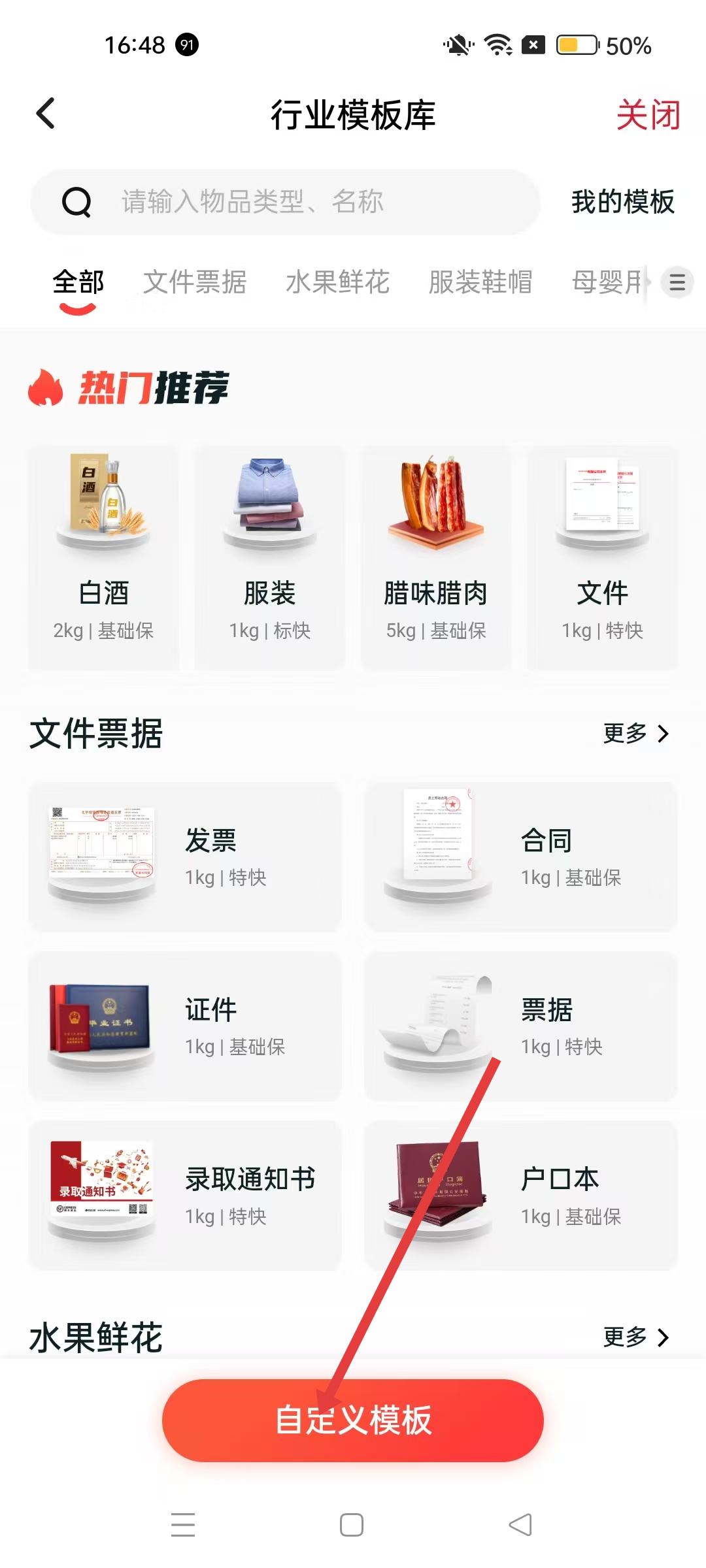This screenshot has width=706, height=1568.
Task: Go back using the top-left arrow
Action: pos(46,114)
